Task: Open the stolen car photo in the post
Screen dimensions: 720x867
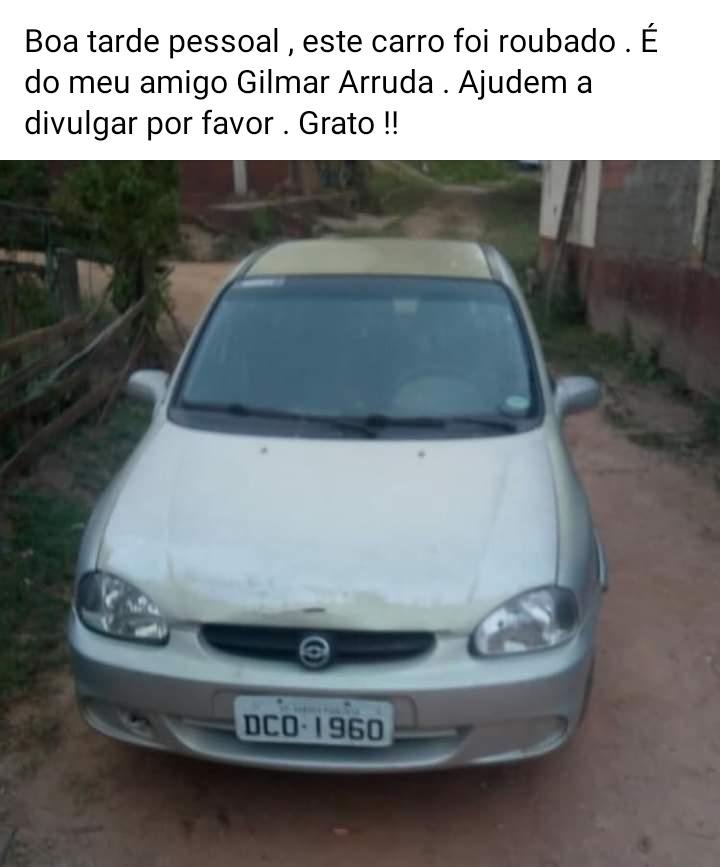Action: (360, 512)
